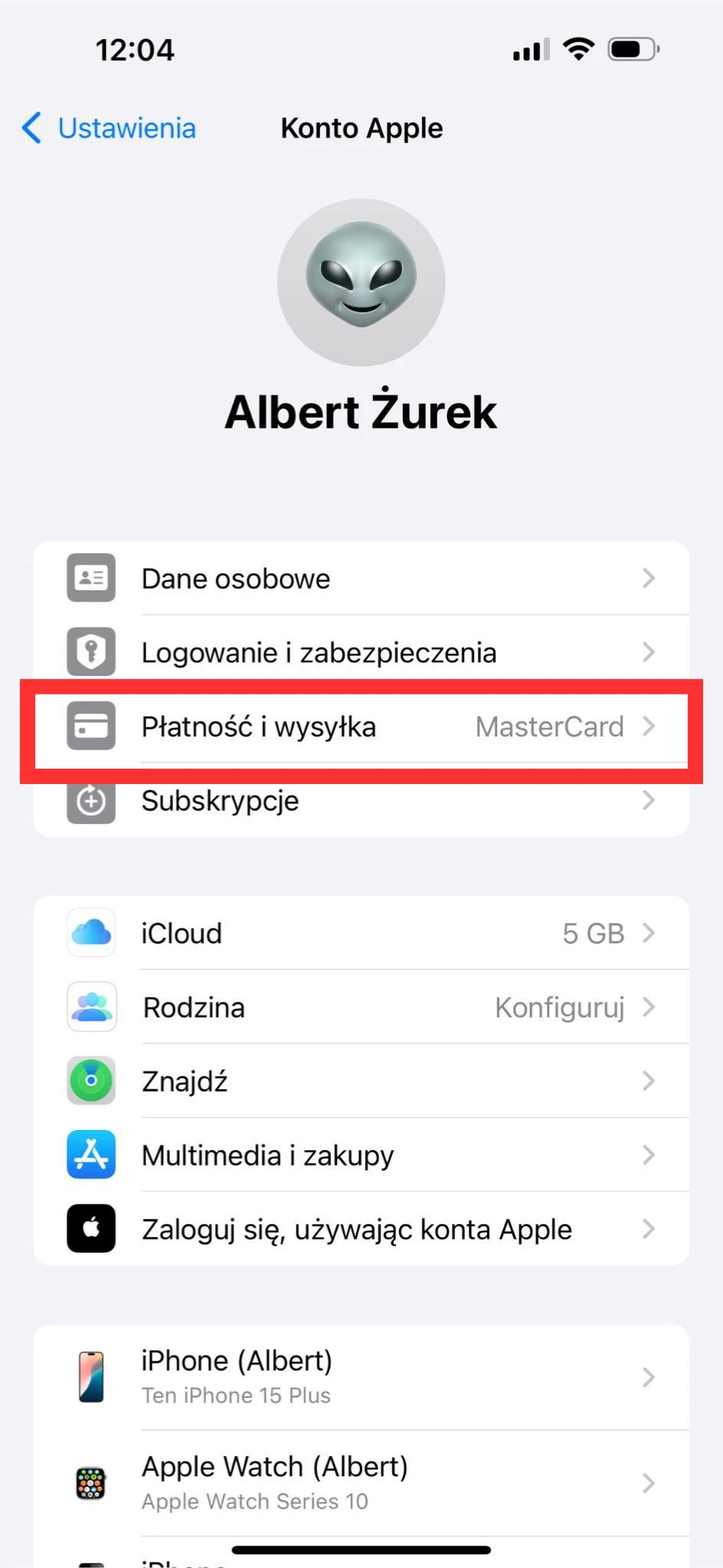Select iPhone (Albert) device
Screen dimensions: 723x1568
(361, 1377)
